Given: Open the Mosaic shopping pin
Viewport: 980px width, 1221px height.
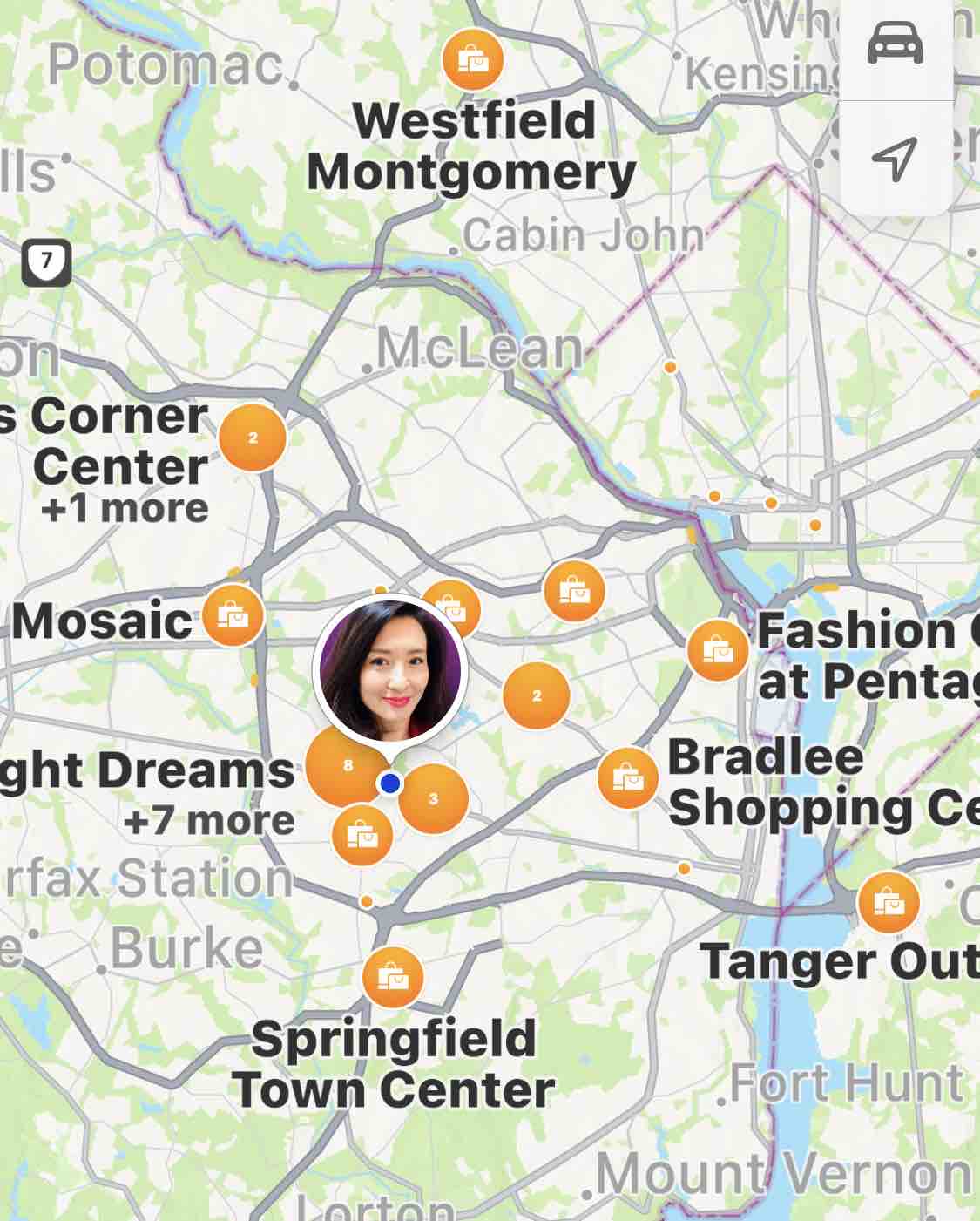Looking at the screenshot, I should point(233,615).
